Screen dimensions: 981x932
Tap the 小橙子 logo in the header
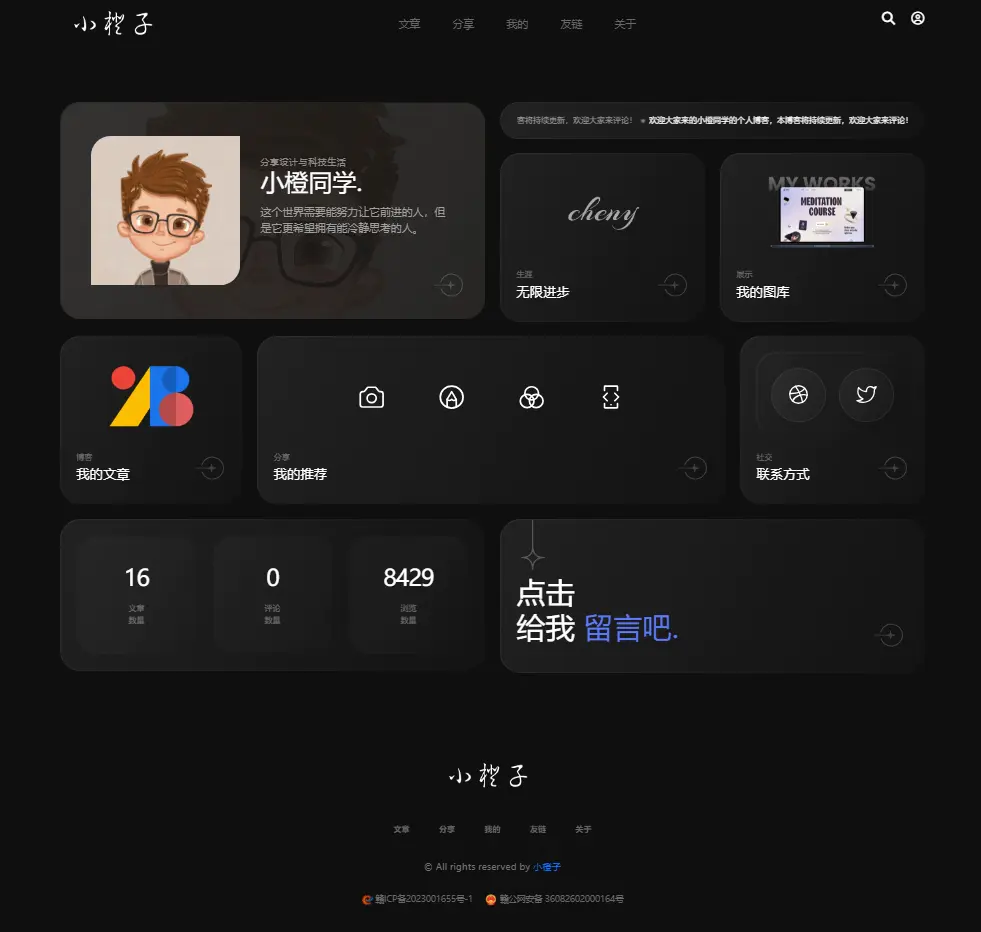click(113, 24)
